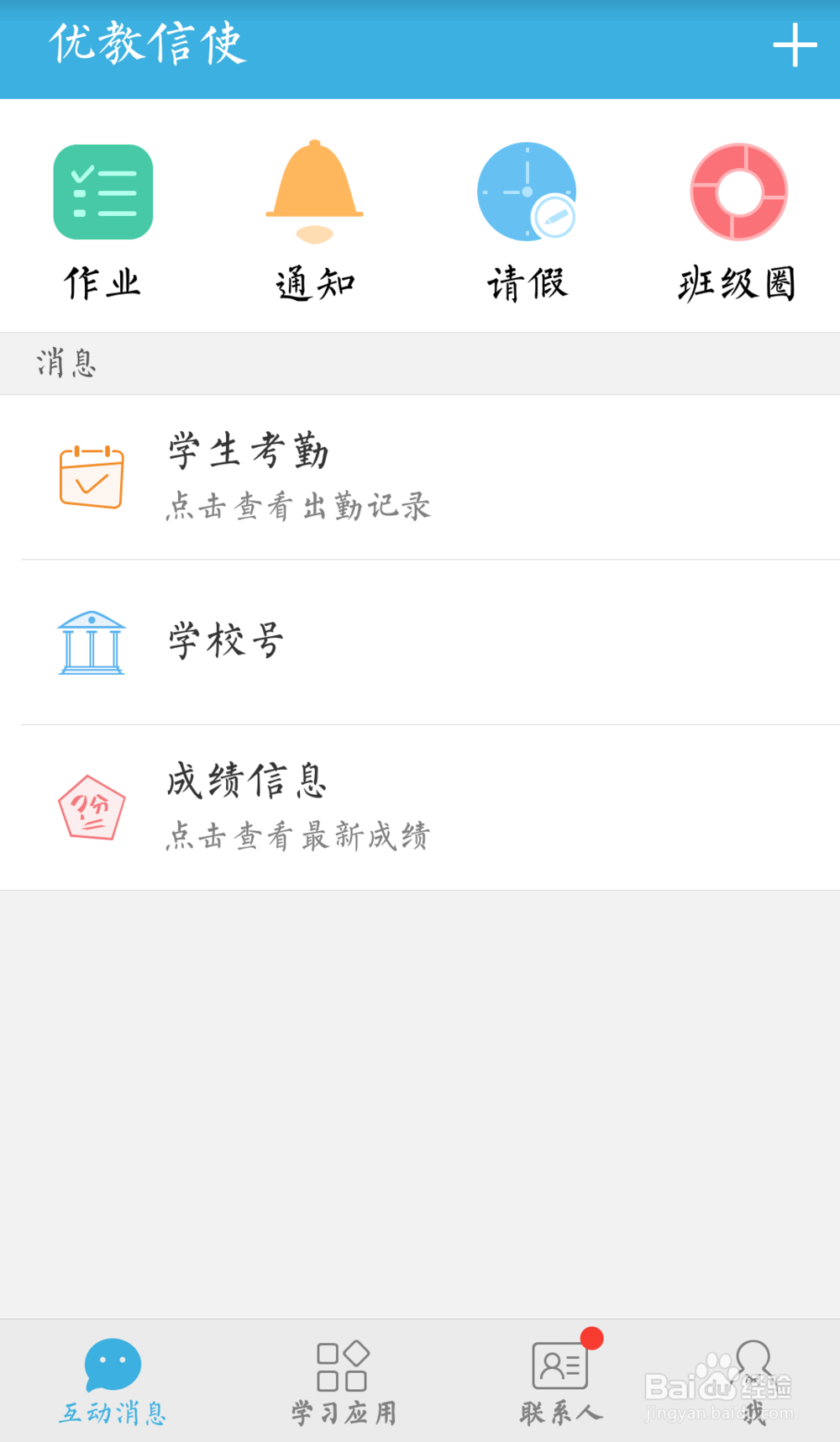Viewport: 840px width, 1442px height.
Task: View 成绩信息 latest grades
Action: (420, 807)
